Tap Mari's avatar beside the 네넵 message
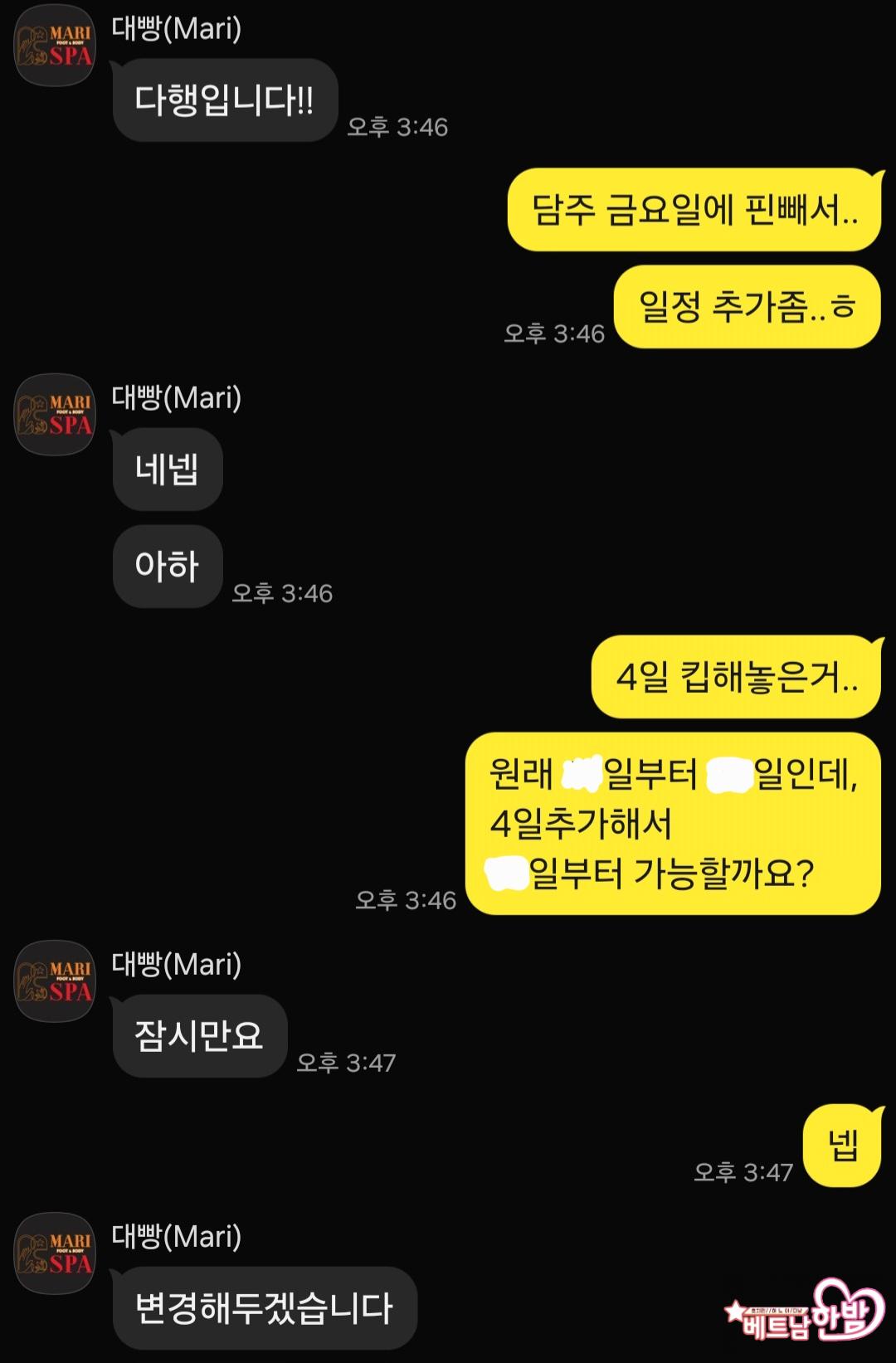This screenshot has width=896, height=1363. click(55, 415)
